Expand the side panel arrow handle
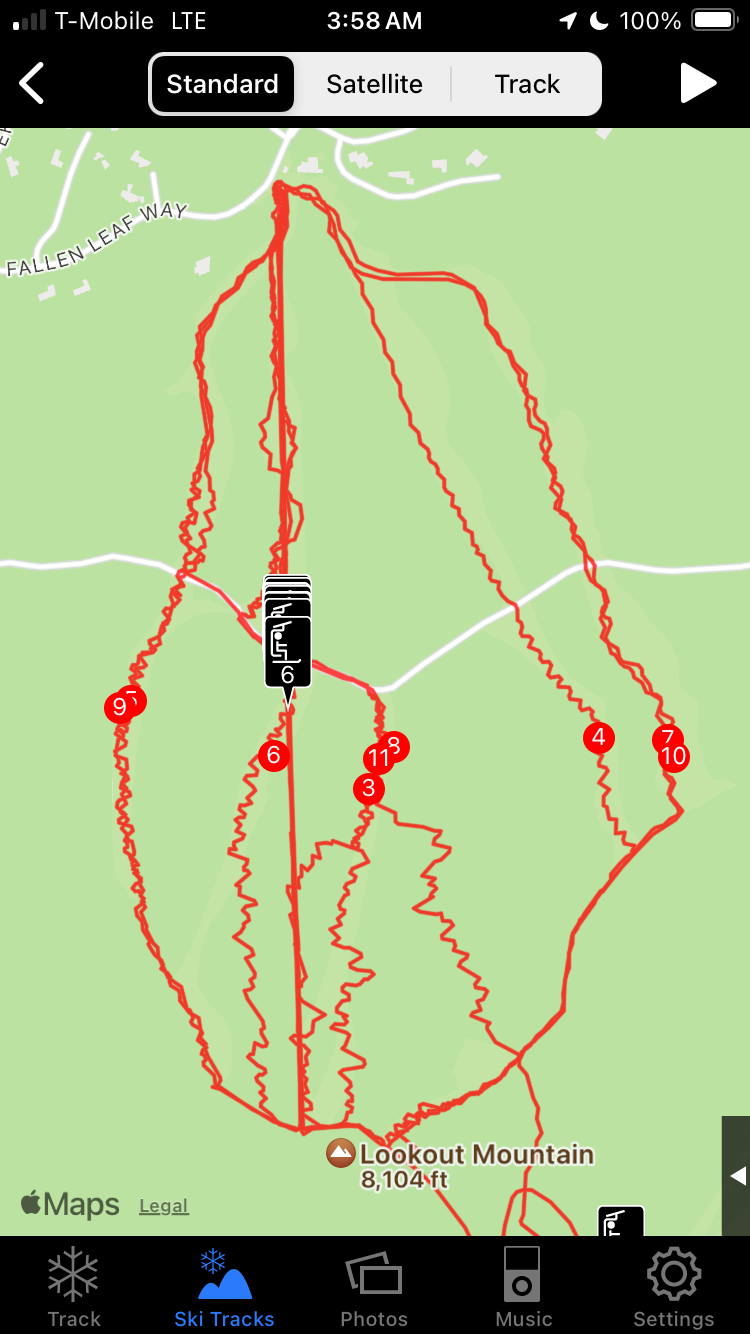Viewport: 750px width, 1334px height. tap(736, 1176)
